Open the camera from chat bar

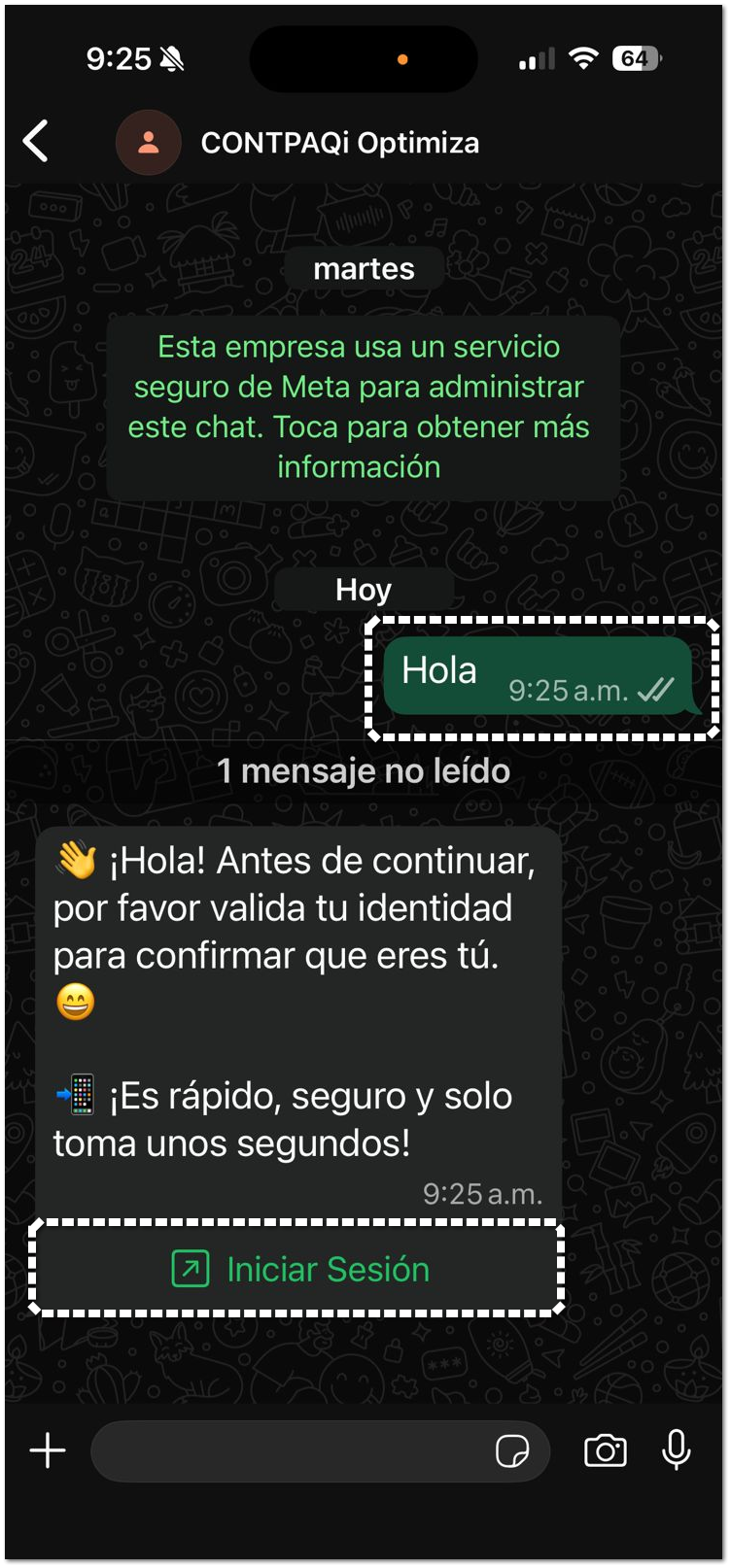coord(605,1451)
